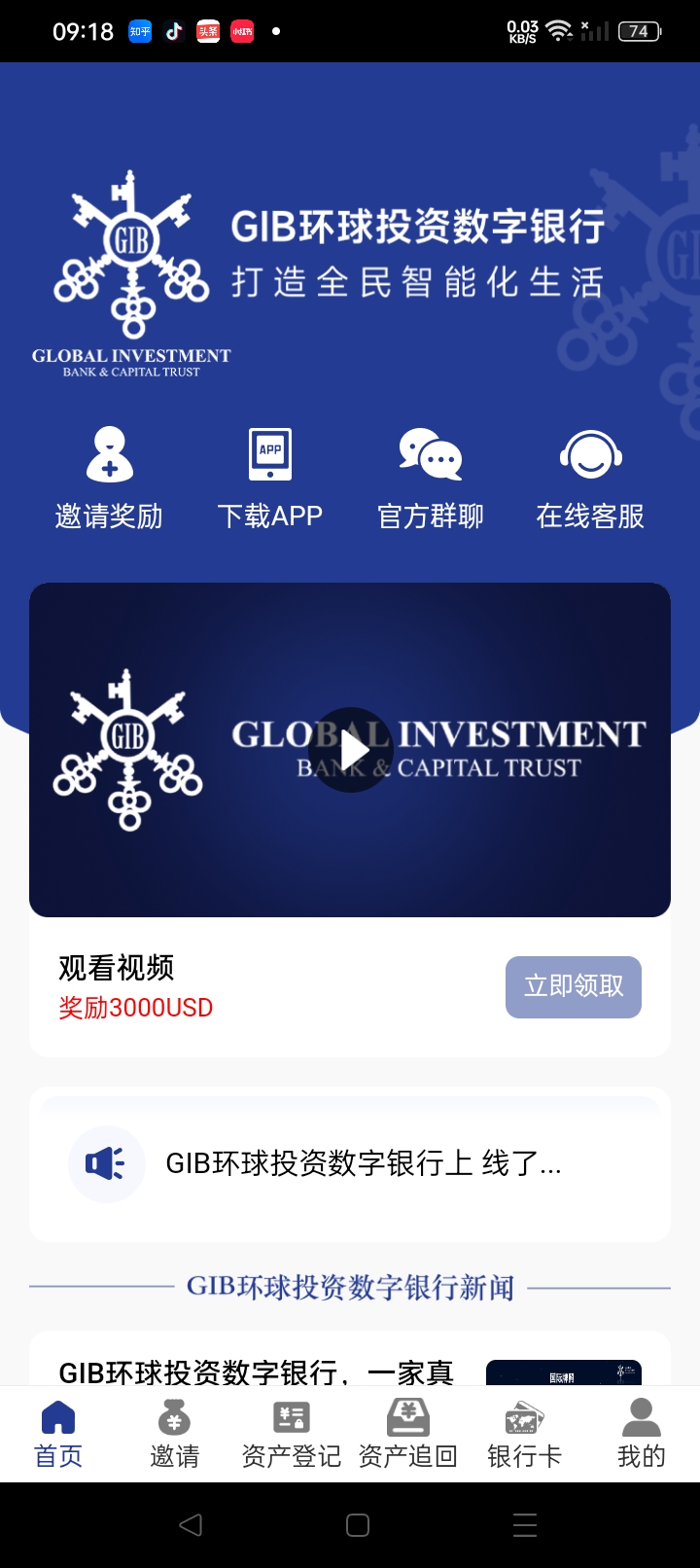Tap the announcement speaker icon
The height and width of the screenshot is (1568, 700).
point(107,1163)
